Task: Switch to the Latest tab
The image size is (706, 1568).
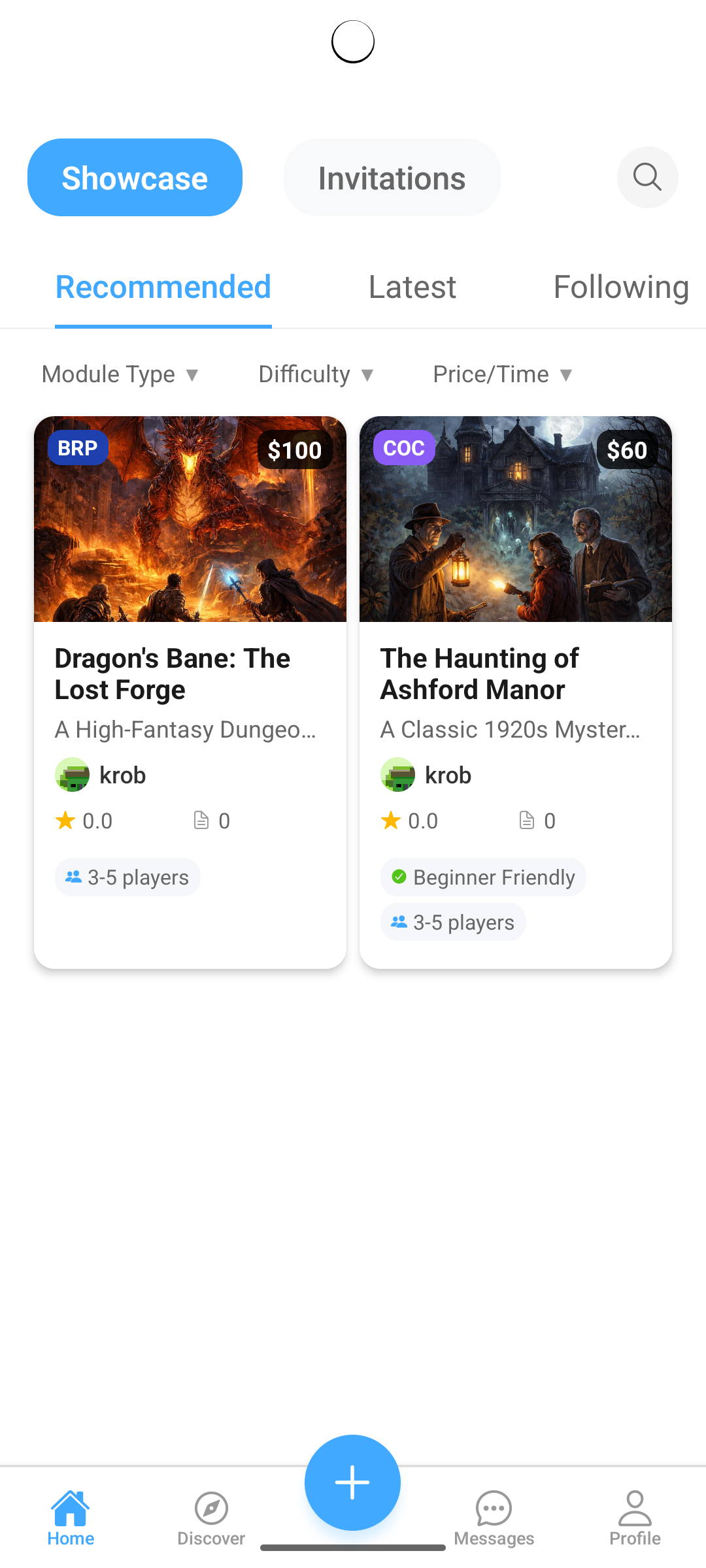Action: click(412, 286)
